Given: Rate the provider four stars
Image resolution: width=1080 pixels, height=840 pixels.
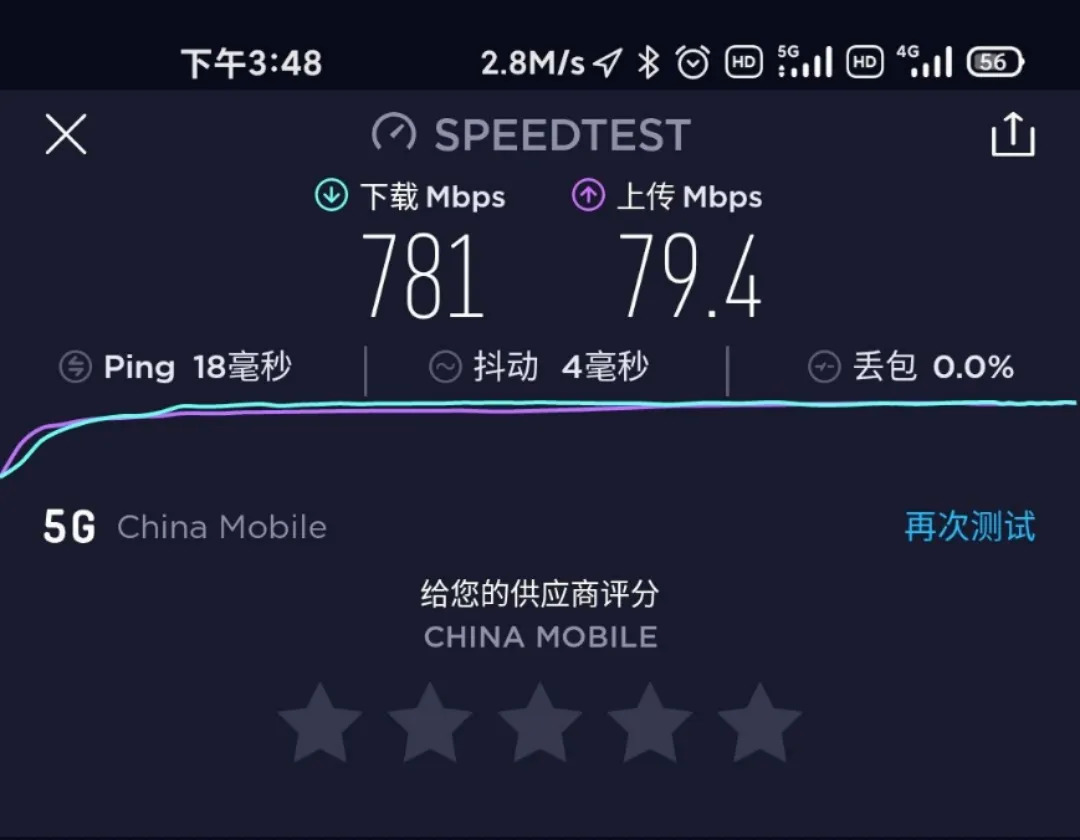Looking at the screenshot, I should (x=650, y=723).
